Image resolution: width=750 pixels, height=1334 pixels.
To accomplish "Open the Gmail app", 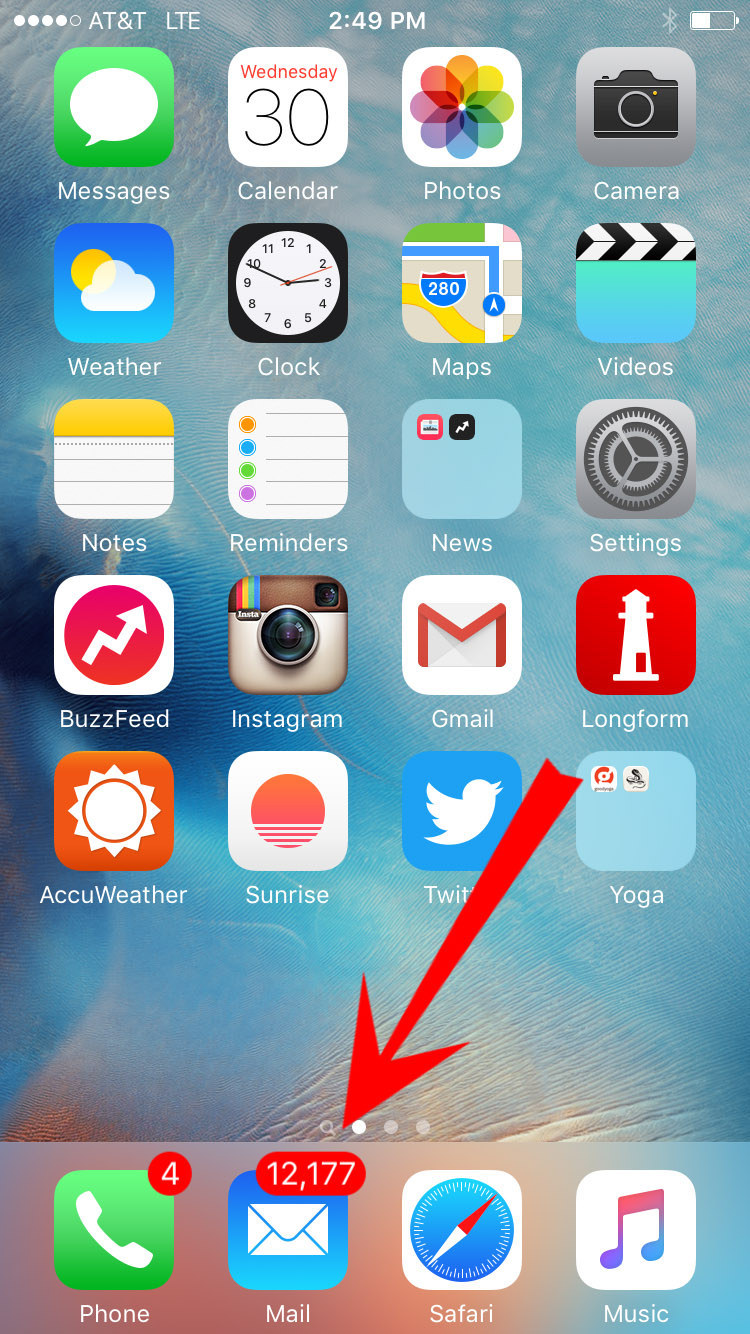I will (x=462, y=635).
